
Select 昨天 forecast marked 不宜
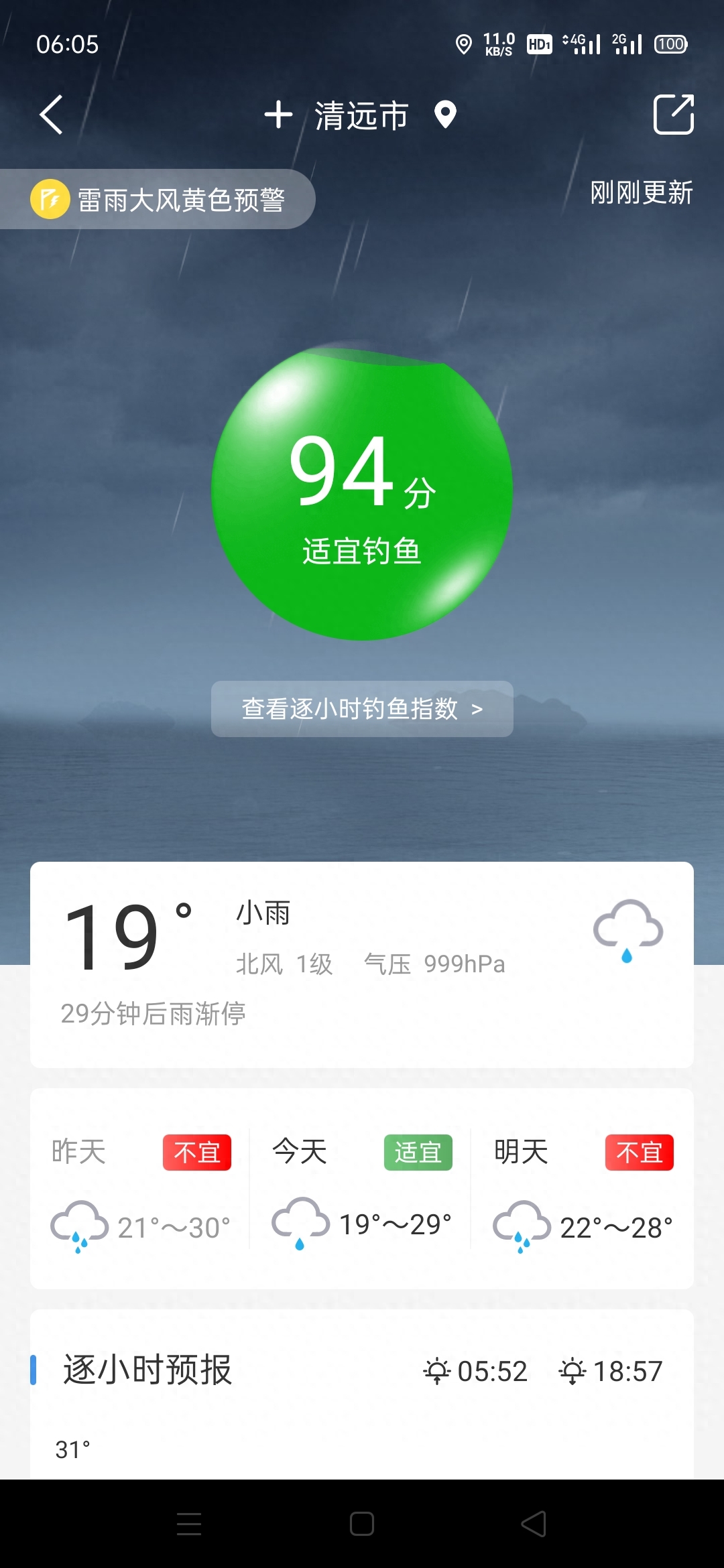(x=141, y=1189)
